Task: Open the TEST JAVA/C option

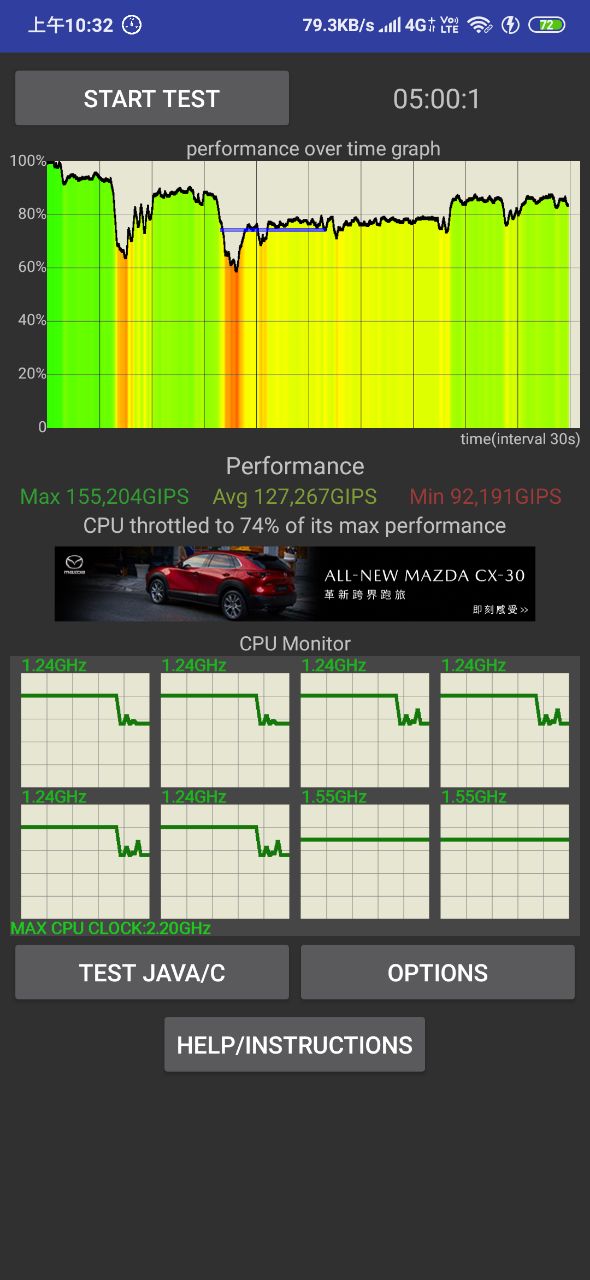Action: click(152, 972)
